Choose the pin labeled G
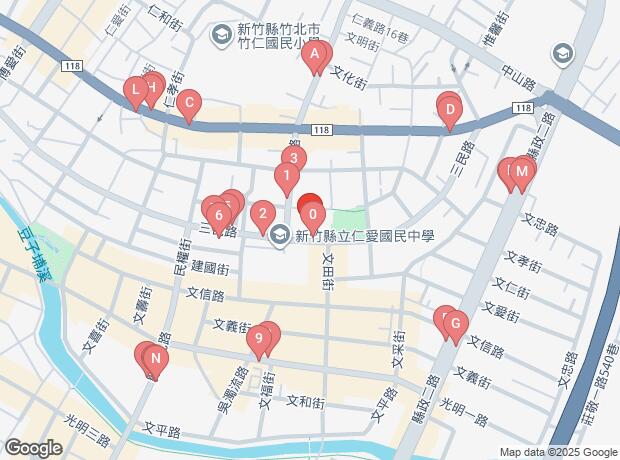Screen dimensions: 620x460 coord(455,324)
